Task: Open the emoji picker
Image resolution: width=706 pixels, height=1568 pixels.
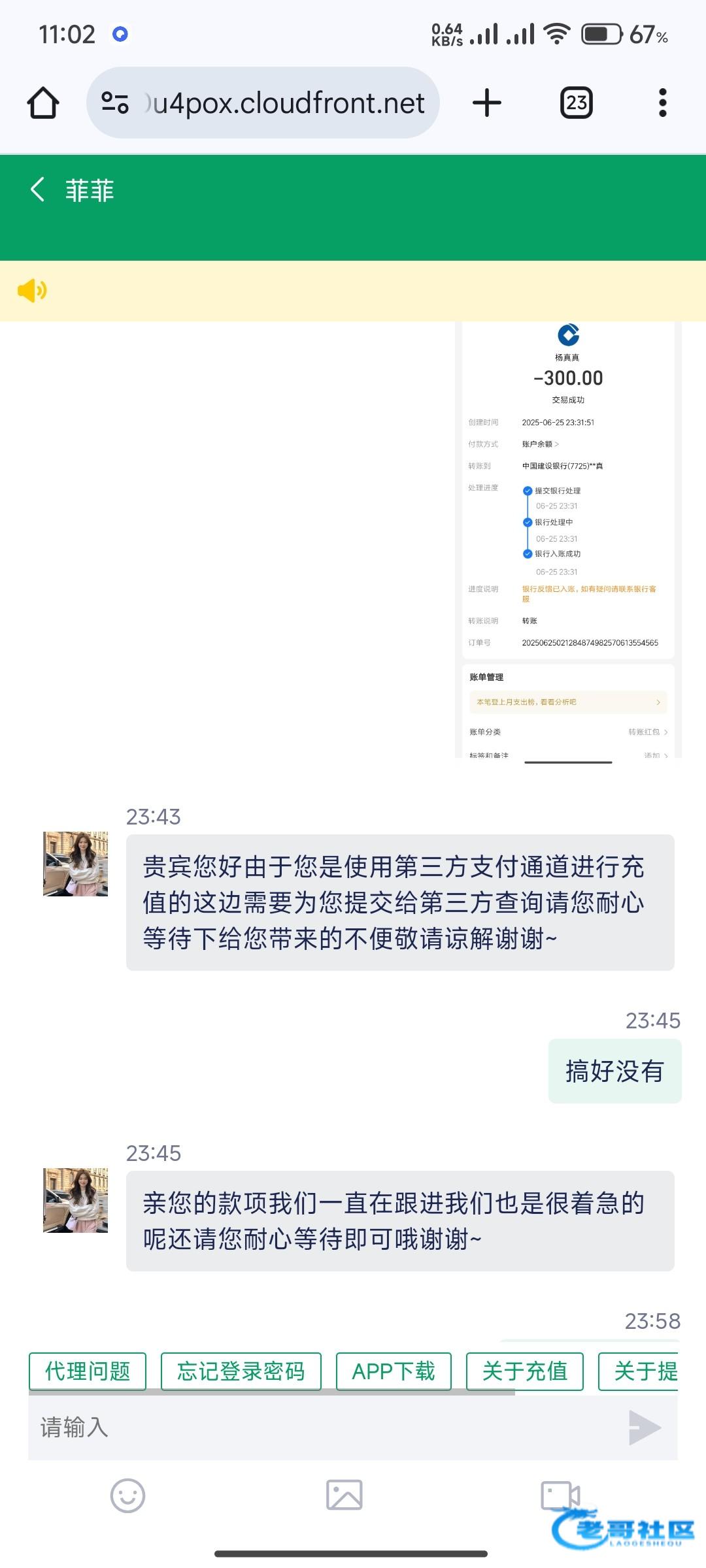Action: [127, 1495]
